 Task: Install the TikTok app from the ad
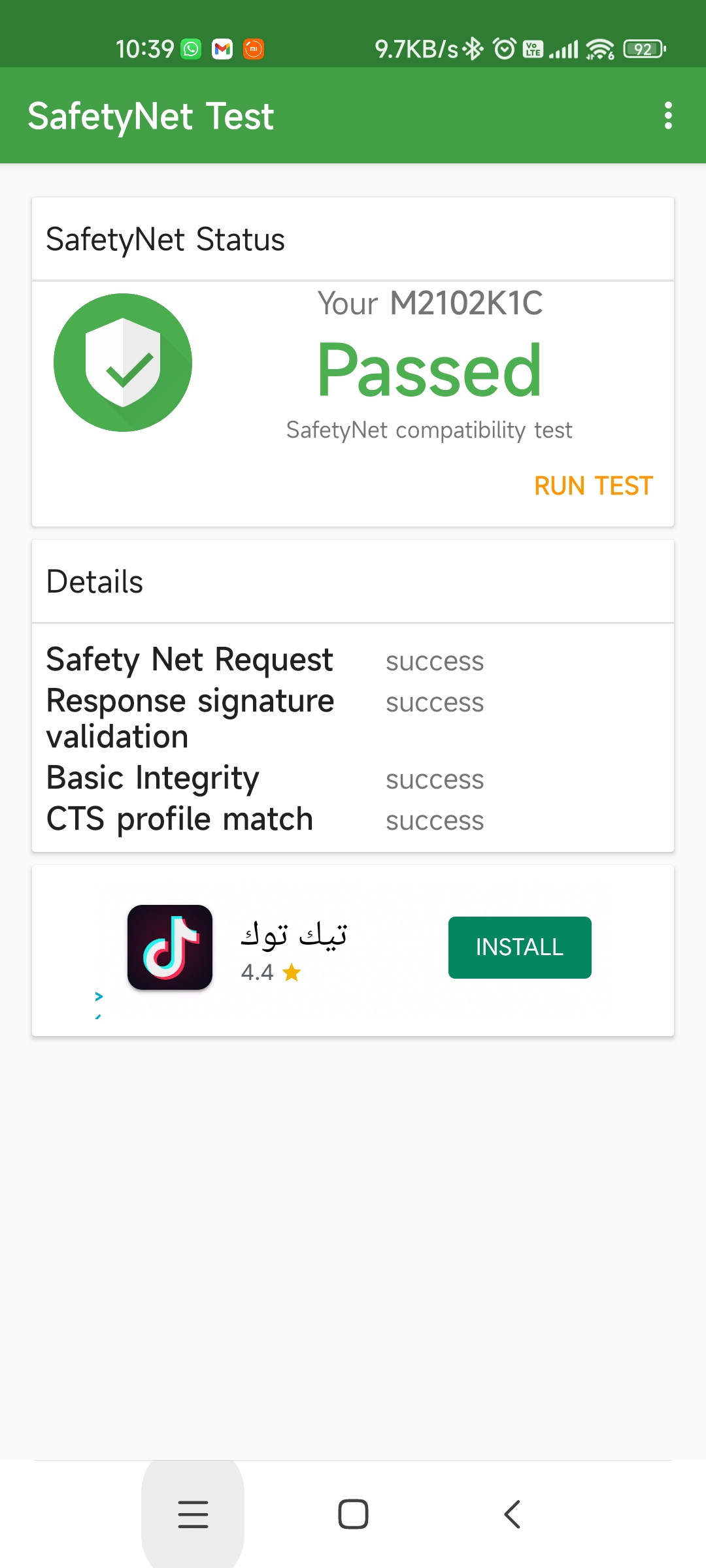[x=520, y=947]
